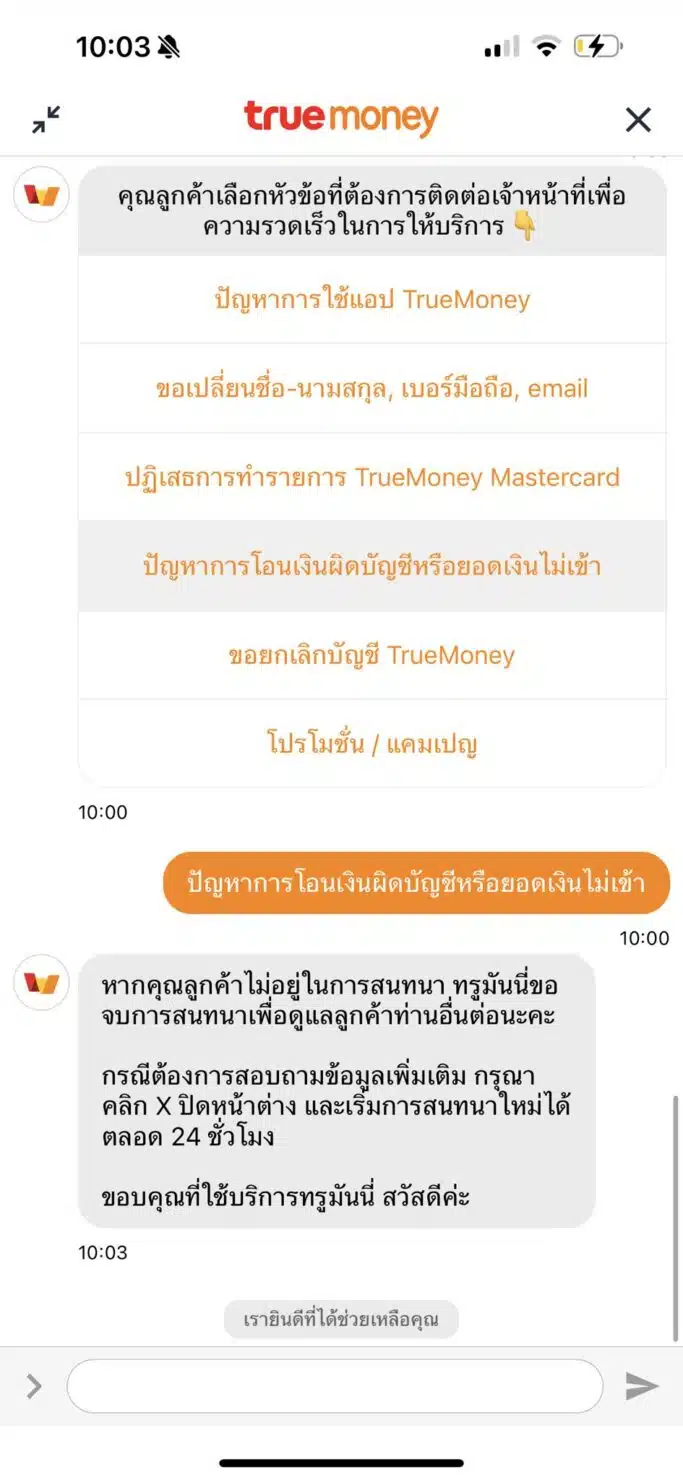Focus the message text field
This screenshot has width=683, height=1480.
335,1385
